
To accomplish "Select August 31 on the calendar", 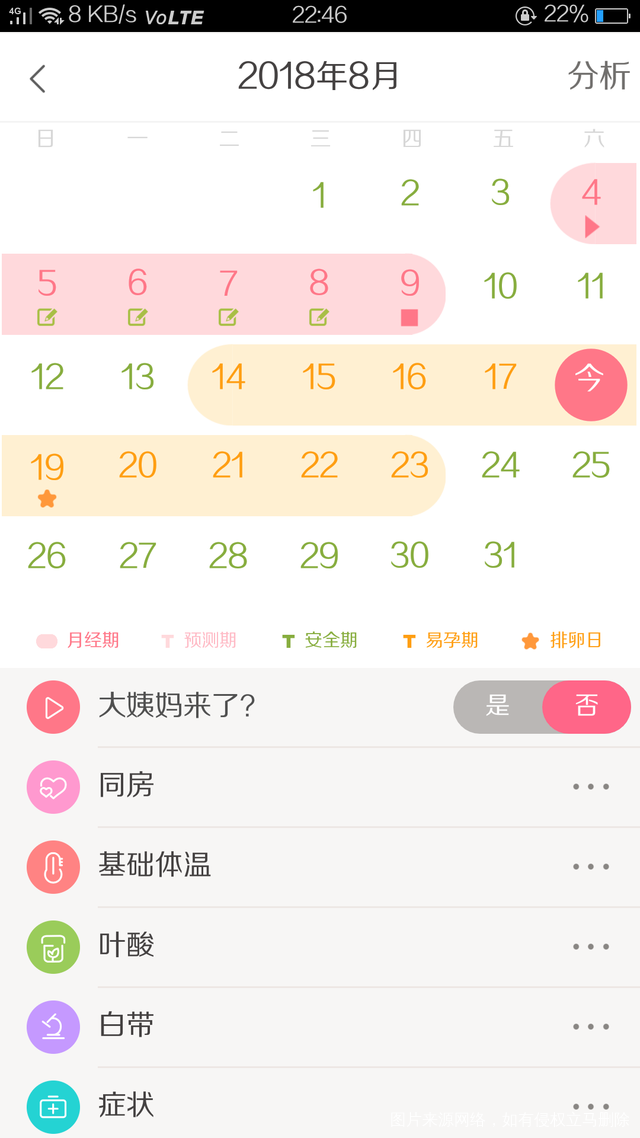I will click(x=500, y=556).
